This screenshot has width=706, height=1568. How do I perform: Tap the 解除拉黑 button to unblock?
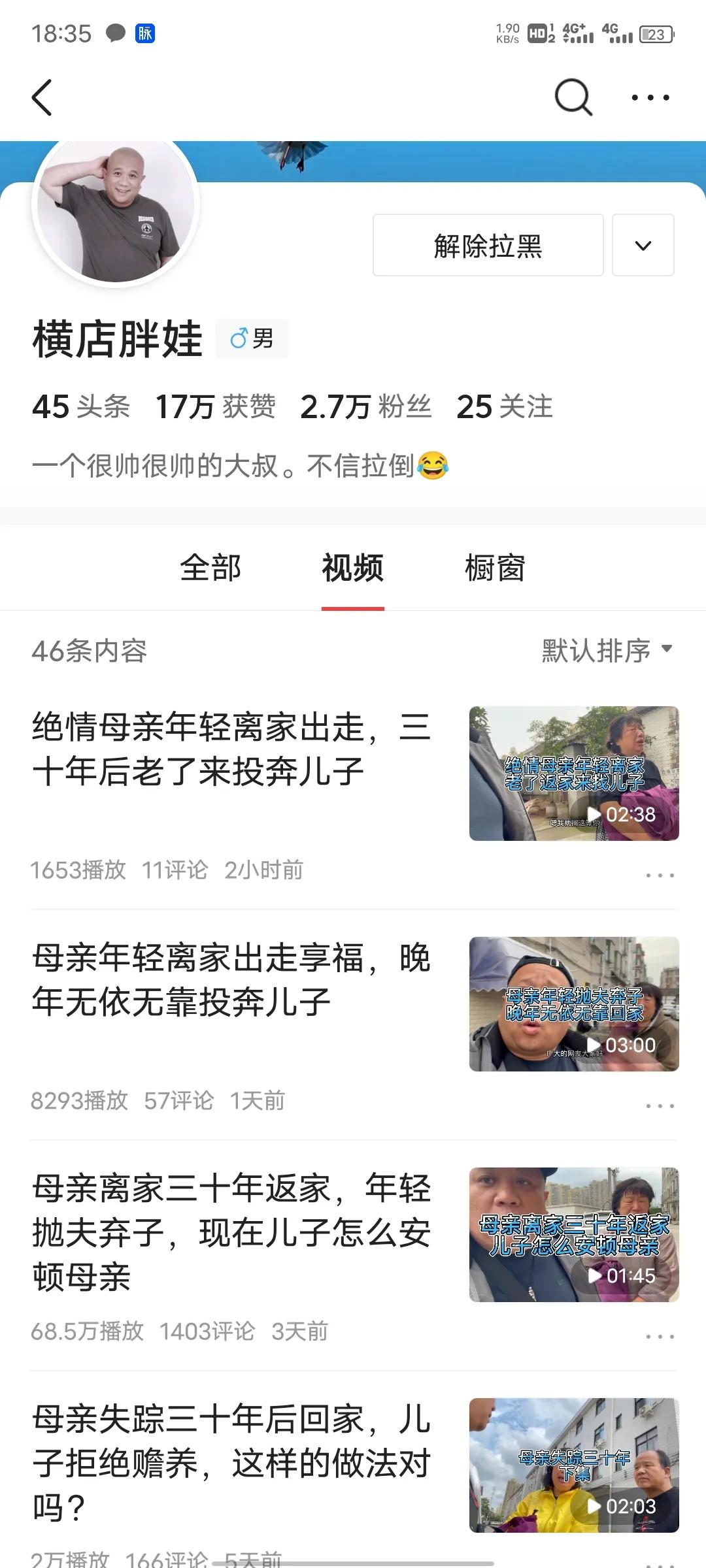point(488,246)
